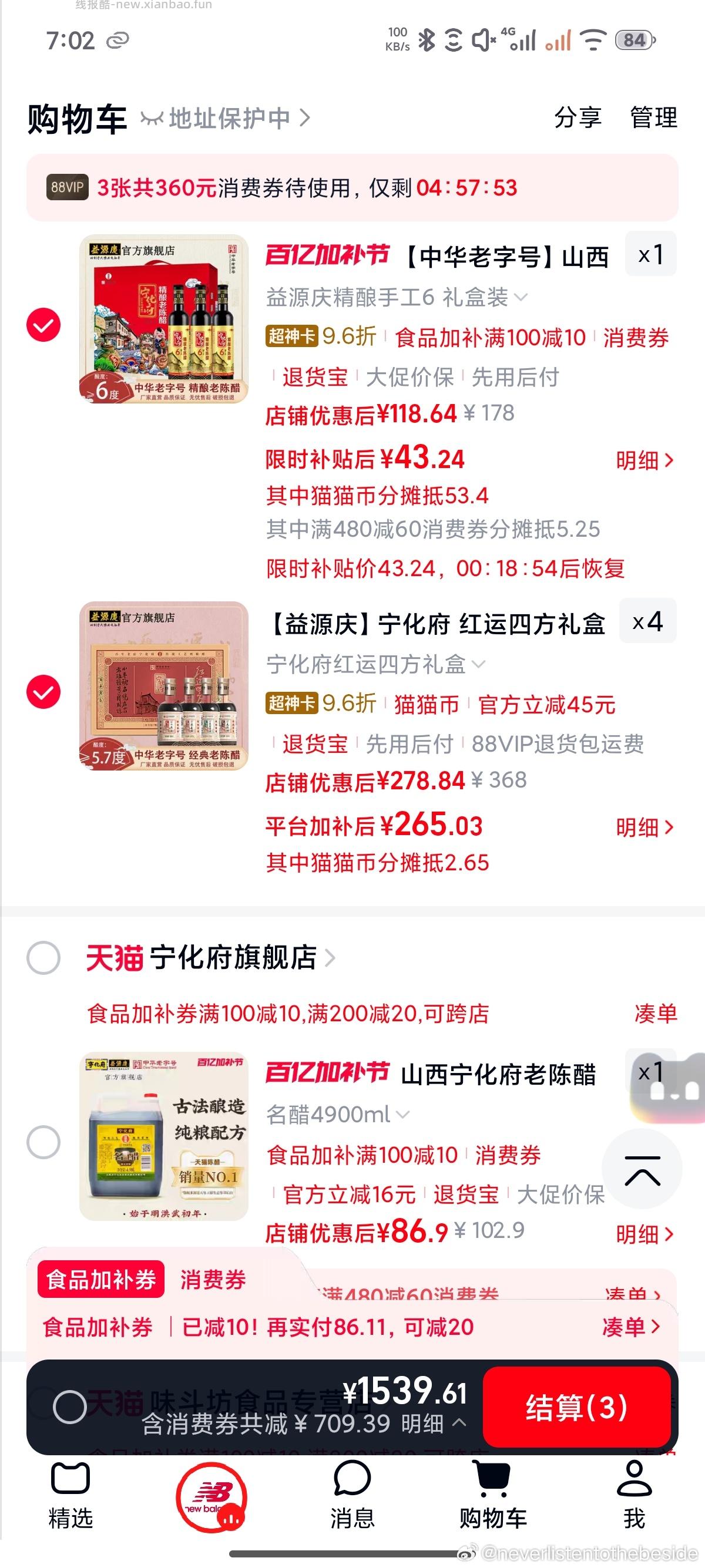Open the New Balance icon in bottom bar
Viewport: 705px width, 1568px height.
(211, 1491)
